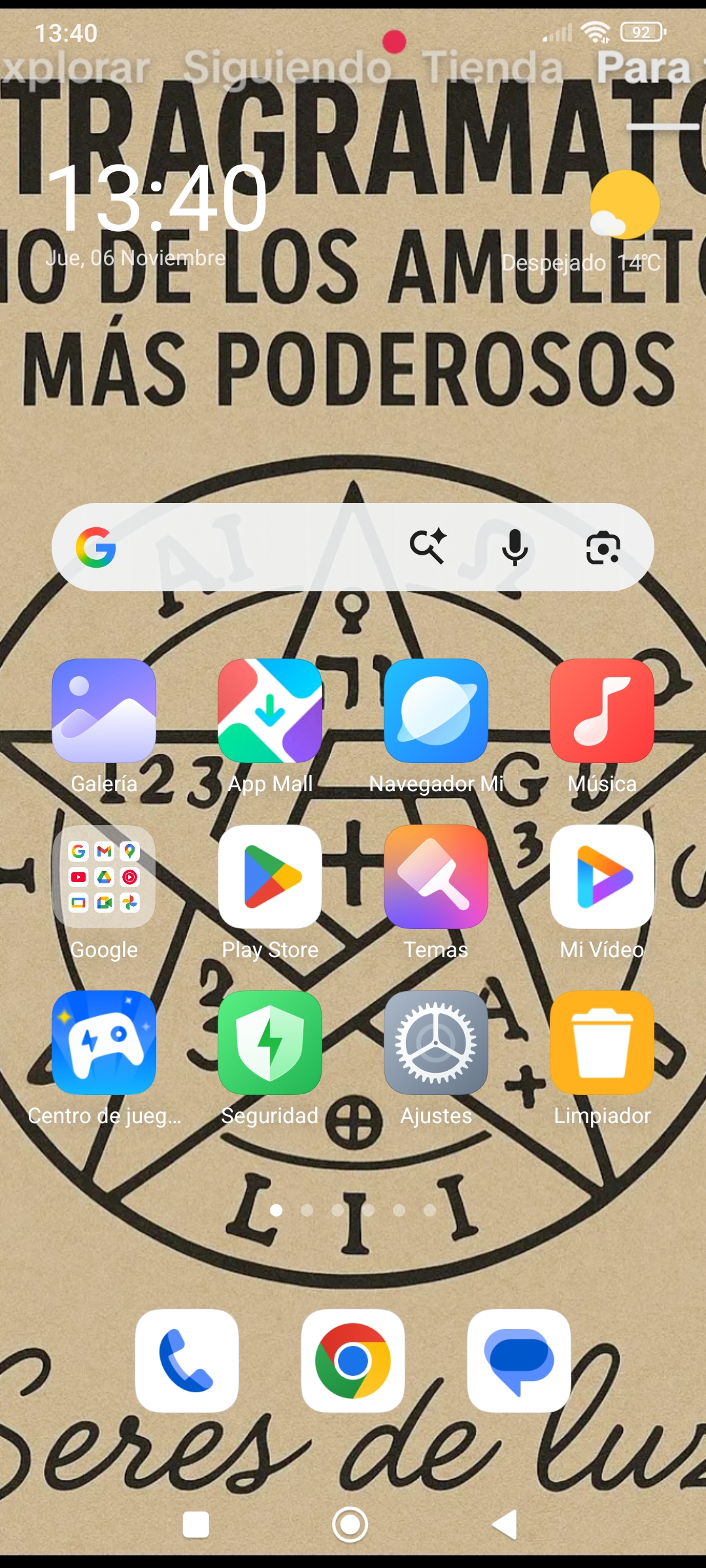
Task: Launch the Música app
Action: tap(602, 711)
